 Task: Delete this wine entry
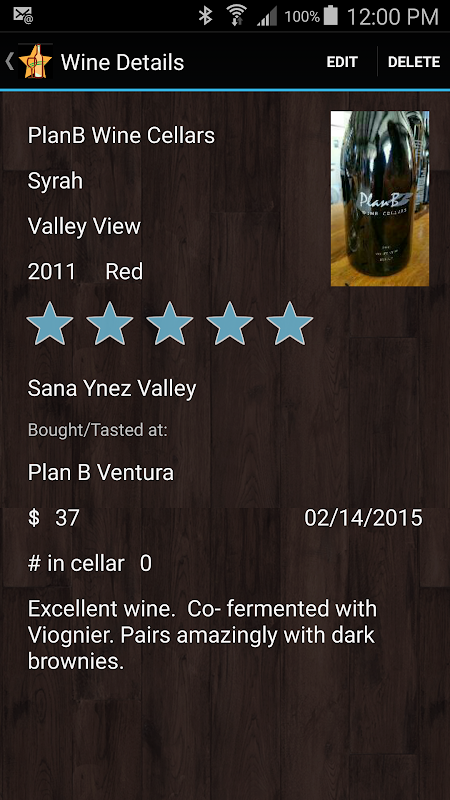pyautogui.click(x=414, y=62)
